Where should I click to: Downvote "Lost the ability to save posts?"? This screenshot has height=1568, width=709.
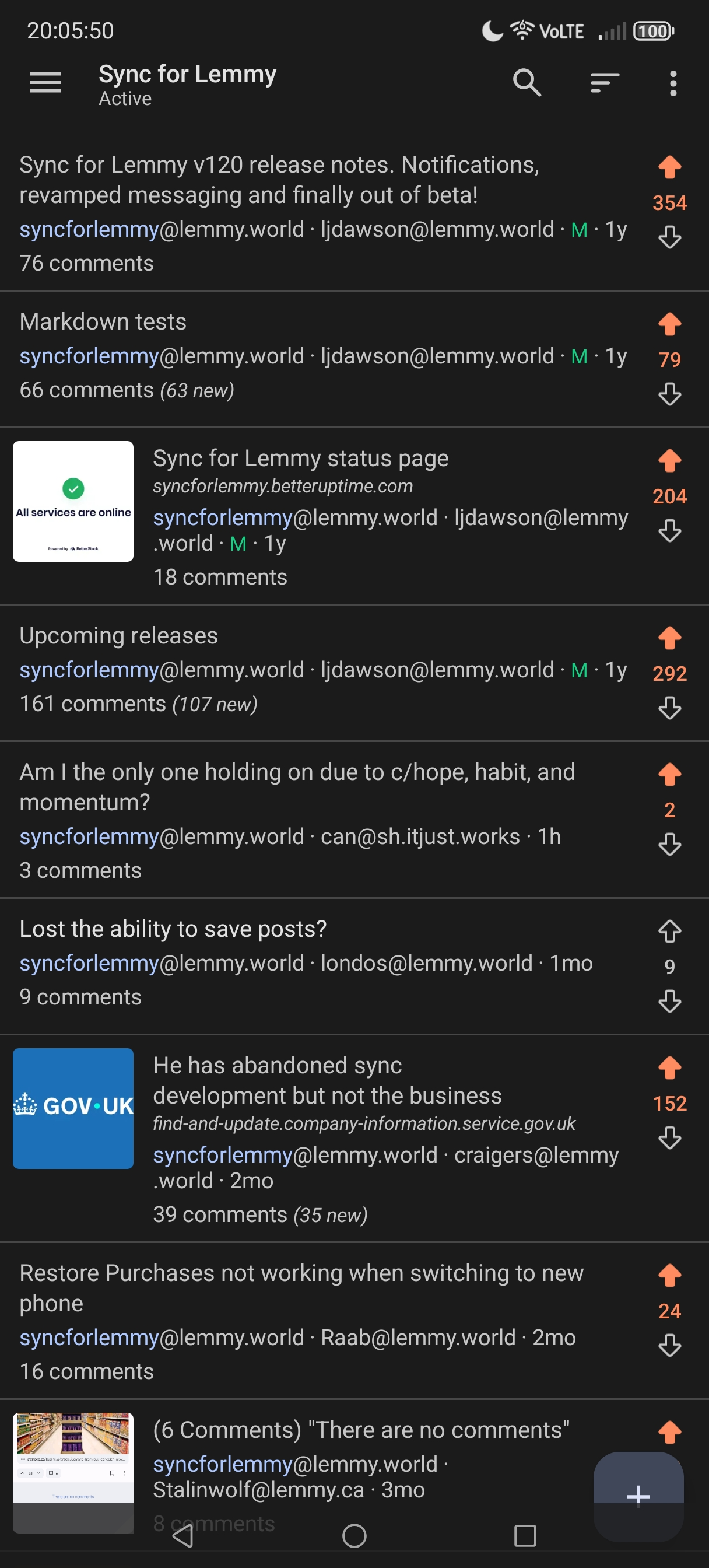coord(669,1002)
